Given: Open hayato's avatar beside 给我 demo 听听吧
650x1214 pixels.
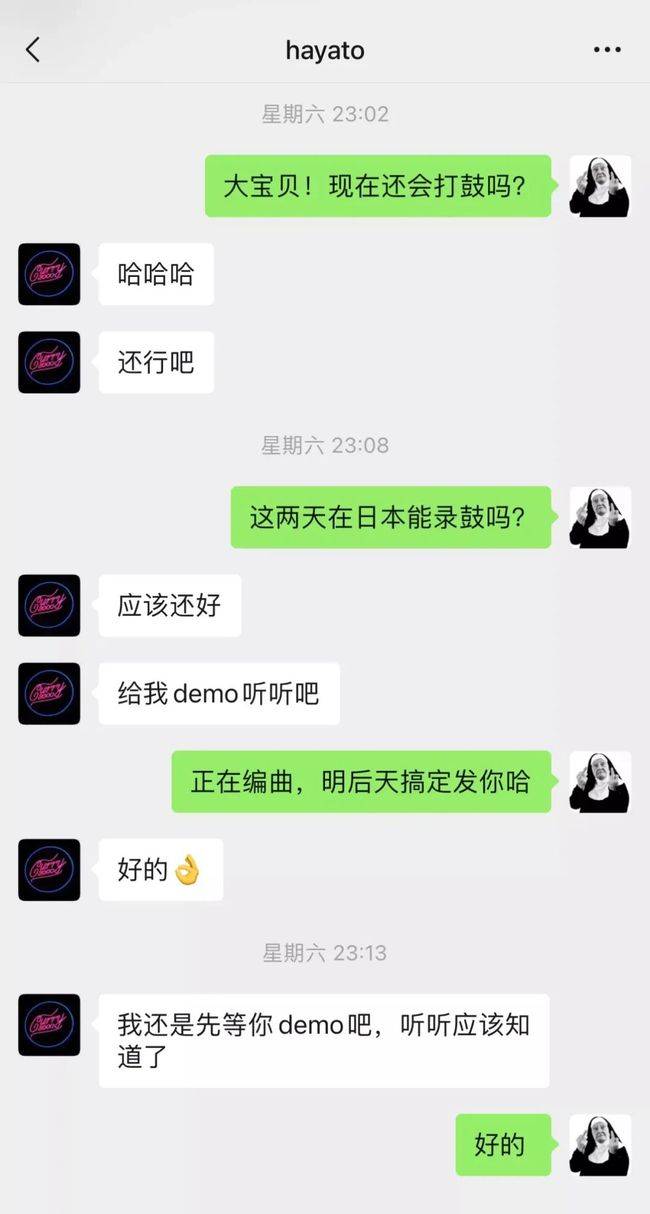Looking at the screenshot, I should tap(49, 693).
